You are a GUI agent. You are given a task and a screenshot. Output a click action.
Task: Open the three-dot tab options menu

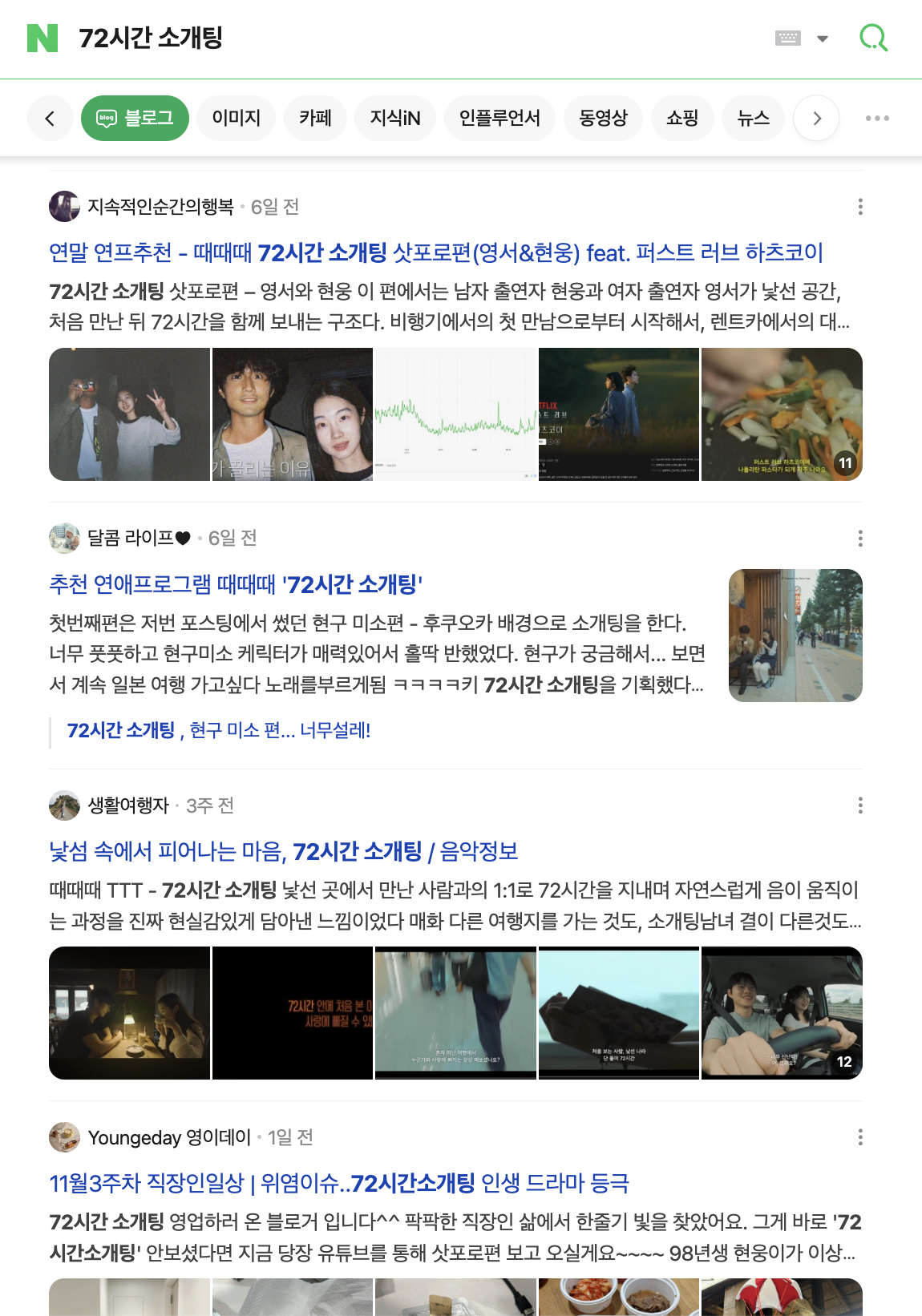tap(877, 119)
